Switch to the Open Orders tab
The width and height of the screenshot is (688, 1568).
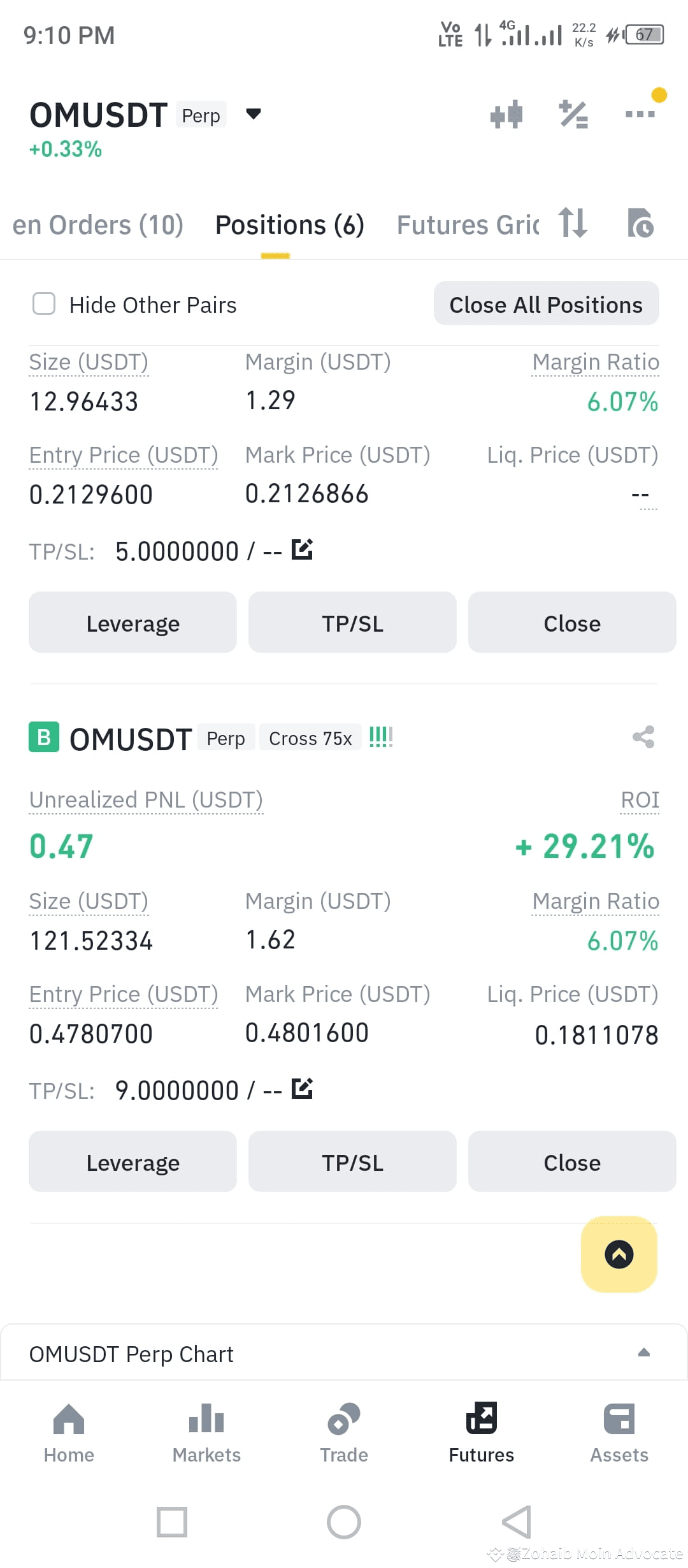point(97,225)
